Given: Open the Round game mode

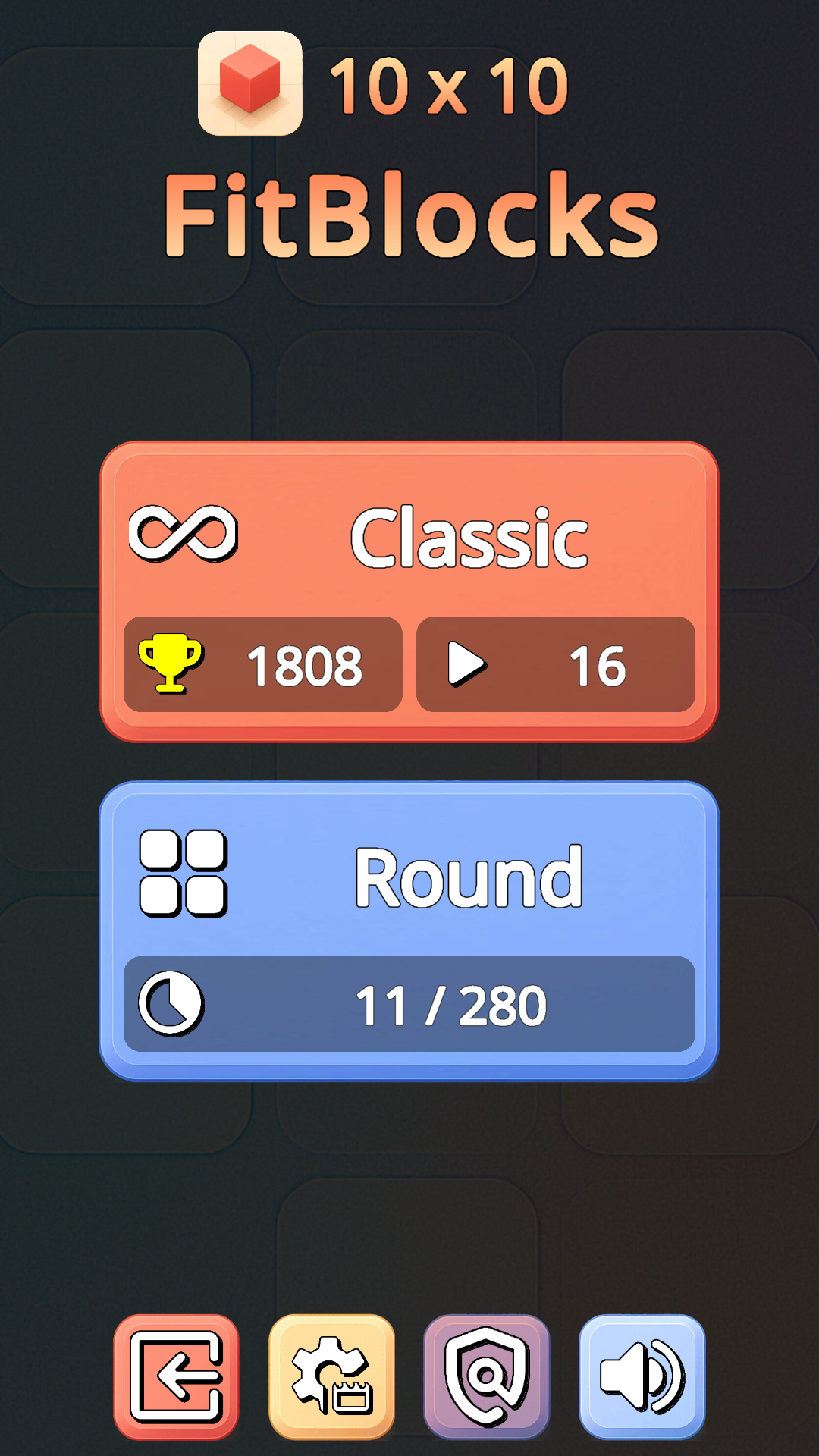Looking at the screenshot, I should pyautogui.click(x=409, y=878).
